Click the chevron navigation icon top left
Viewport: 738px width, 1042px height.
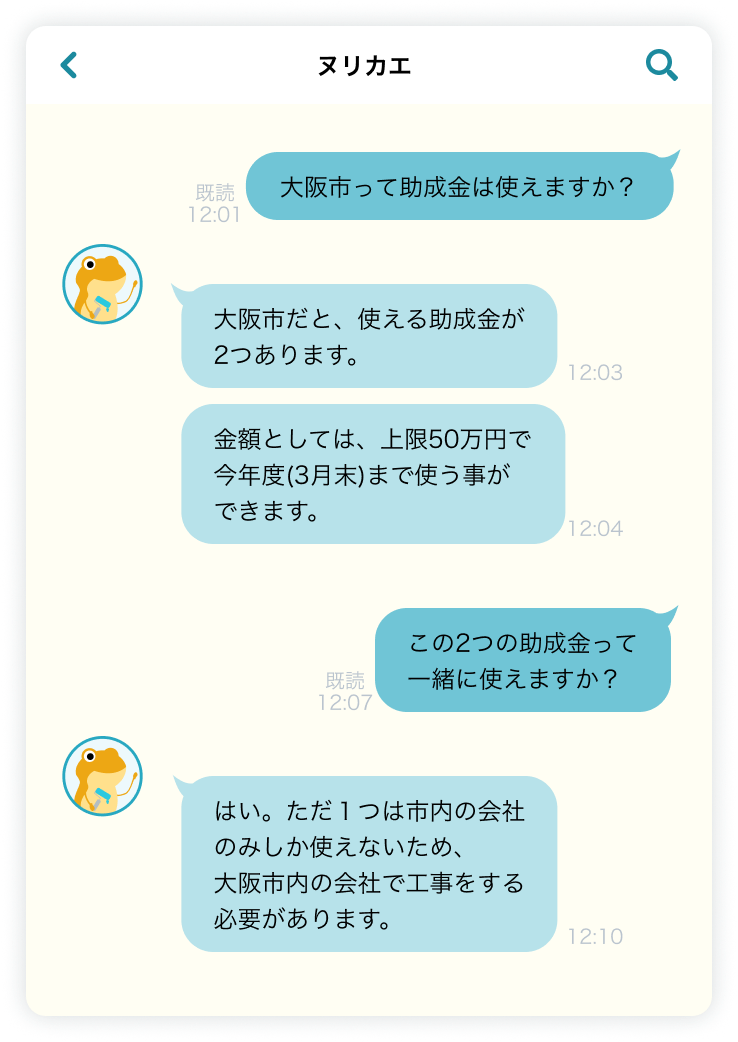[x=68, y=65]
